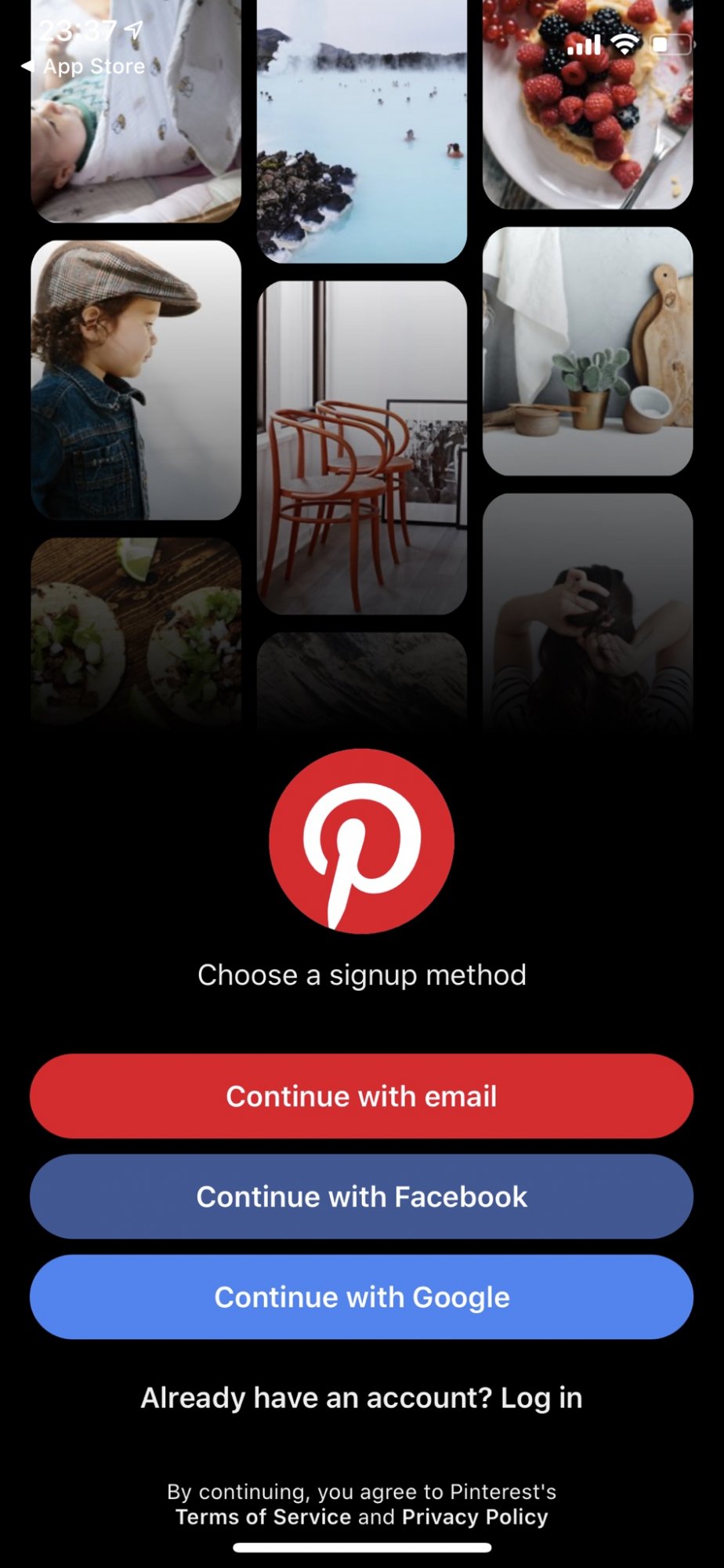Read the Privacy Policy

[x=475, y=1517]
